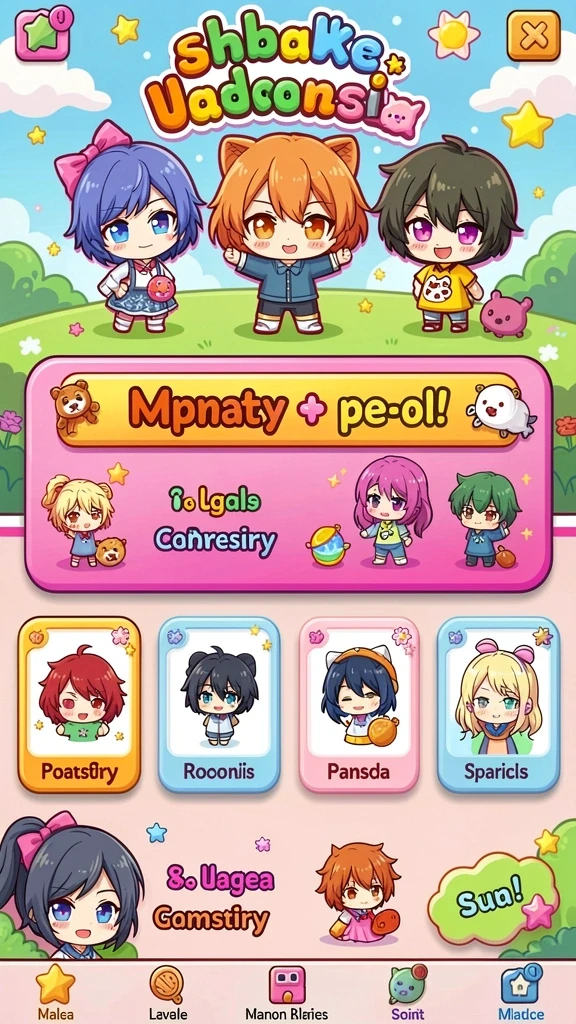This screenshot has height=1024, width=576.
Task: Select the Roooniis character card
Action: (219, 705)
